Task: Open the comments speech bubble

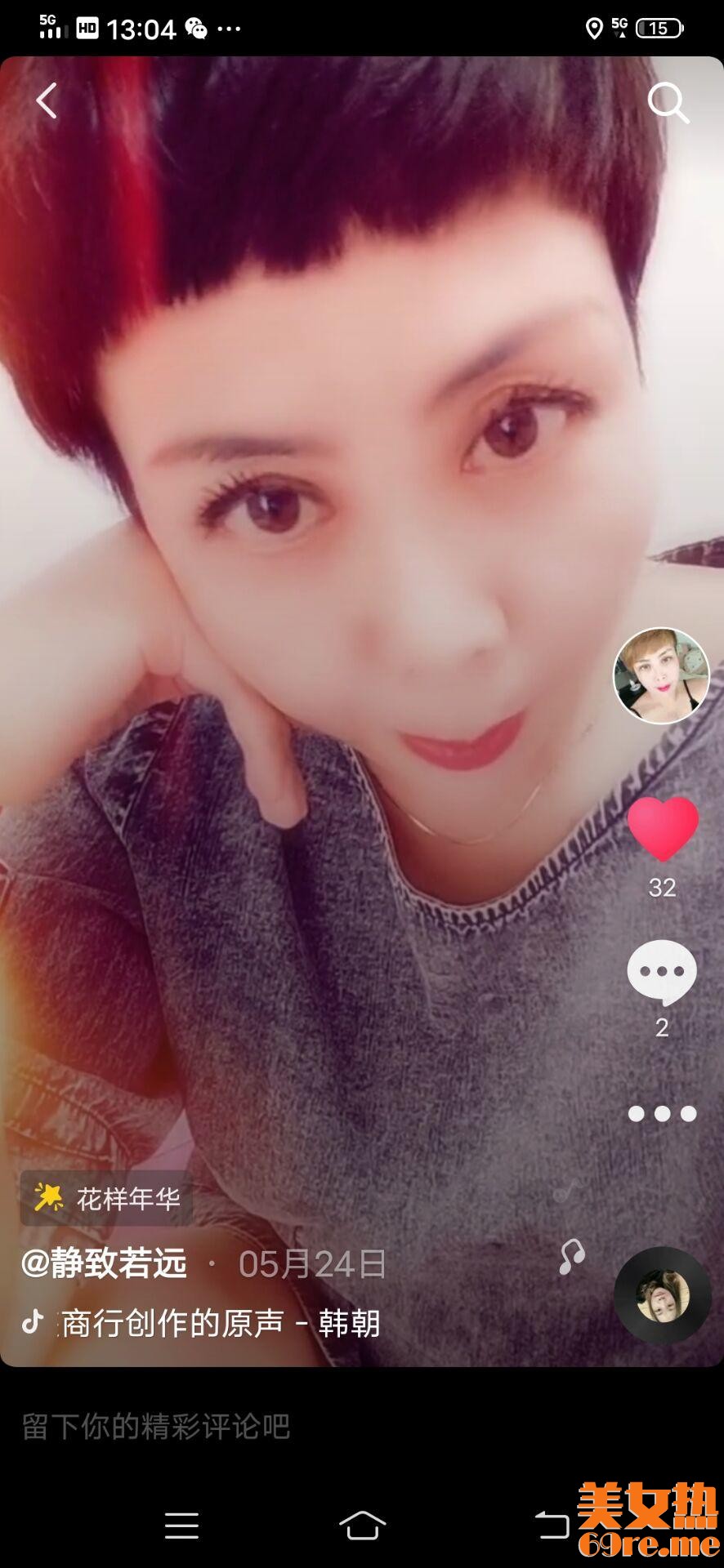Action: click(x=662, y=971)
